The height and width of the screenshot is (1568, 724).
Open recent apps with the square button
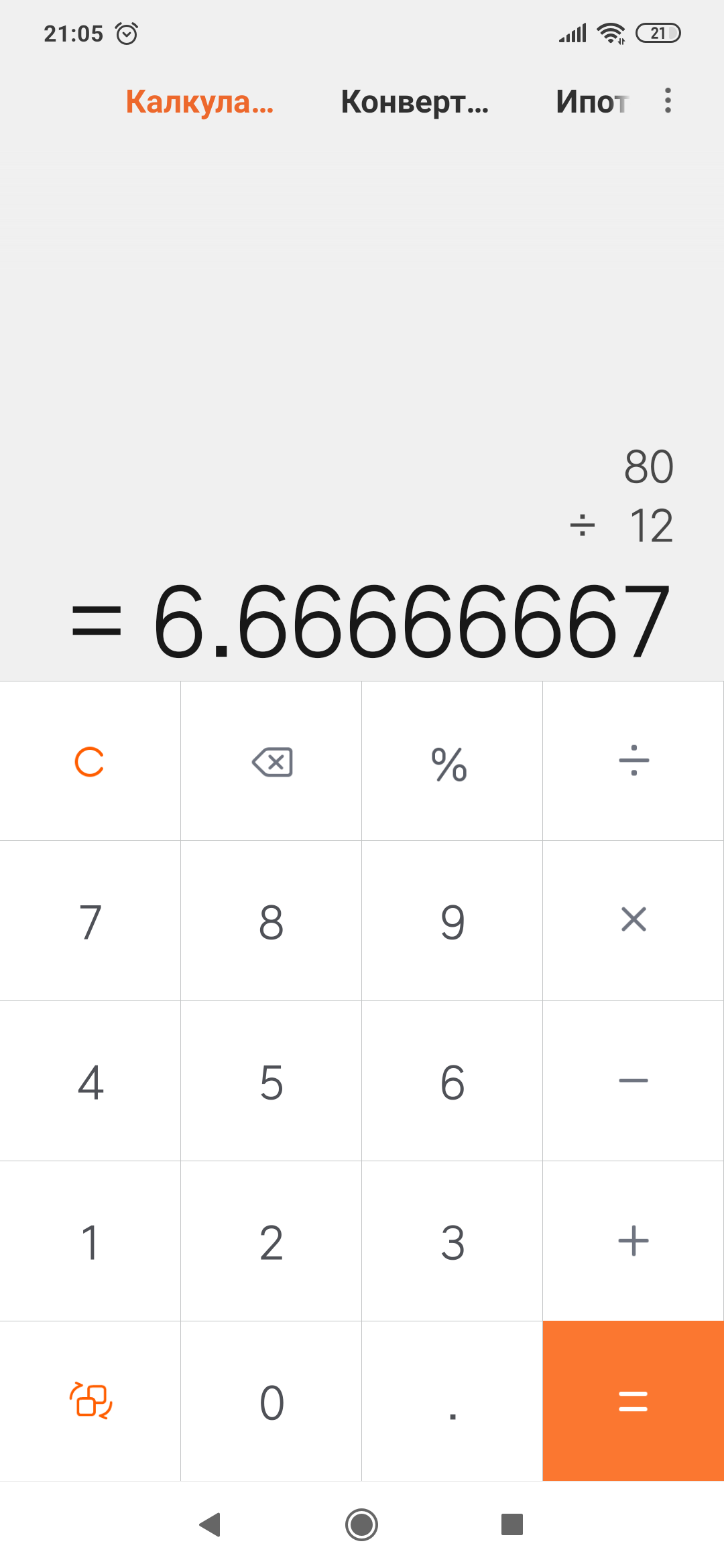(512, 1524)
